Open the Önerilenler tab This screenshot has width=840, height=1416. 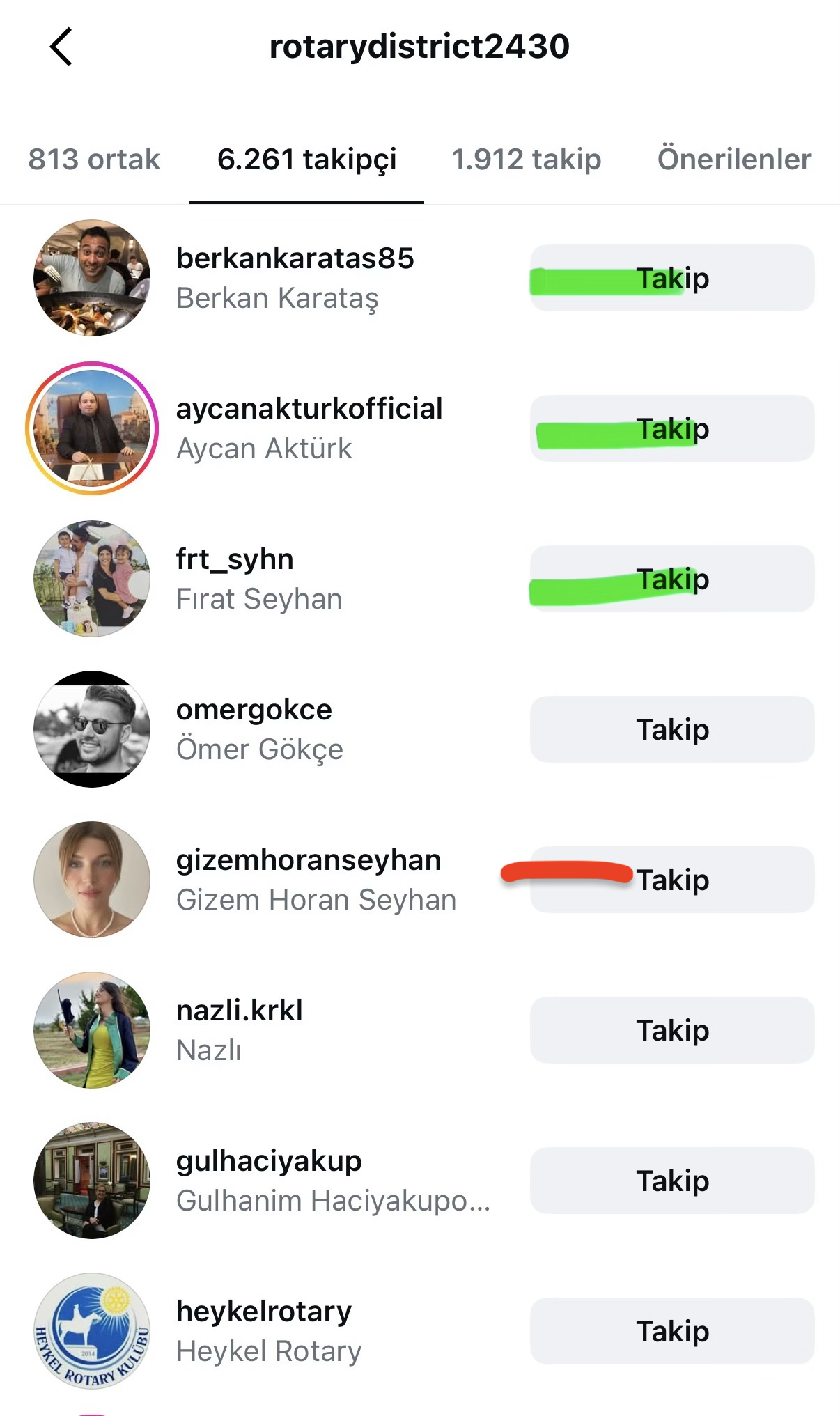(x=734, y=160)
